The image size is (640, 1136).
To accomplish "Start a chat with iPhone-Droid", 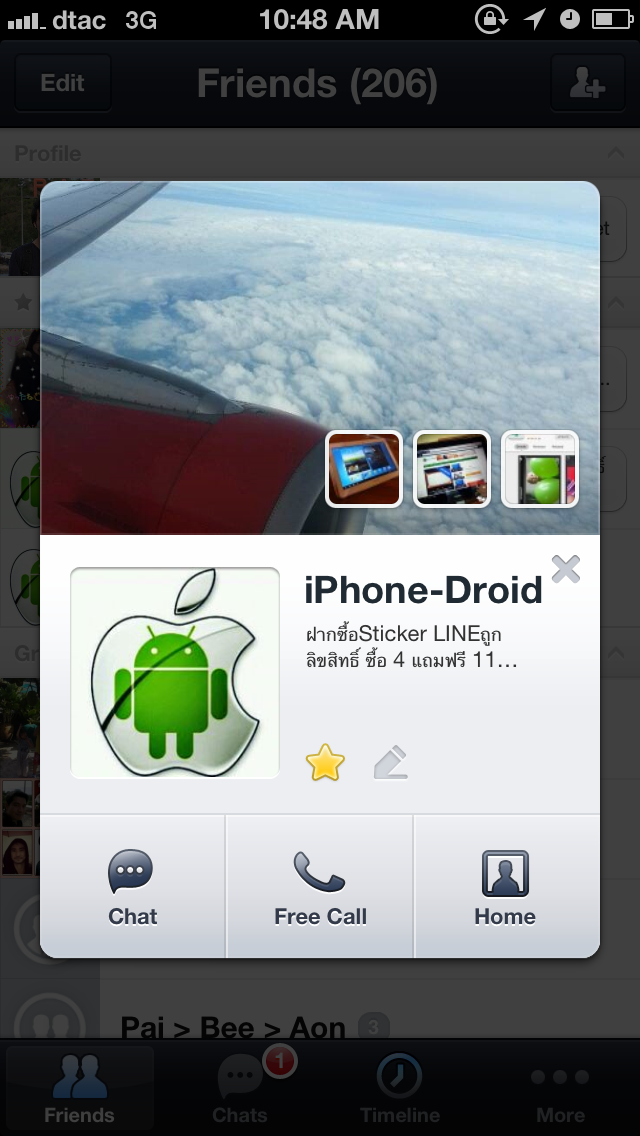I will click(x=133, y=886).
